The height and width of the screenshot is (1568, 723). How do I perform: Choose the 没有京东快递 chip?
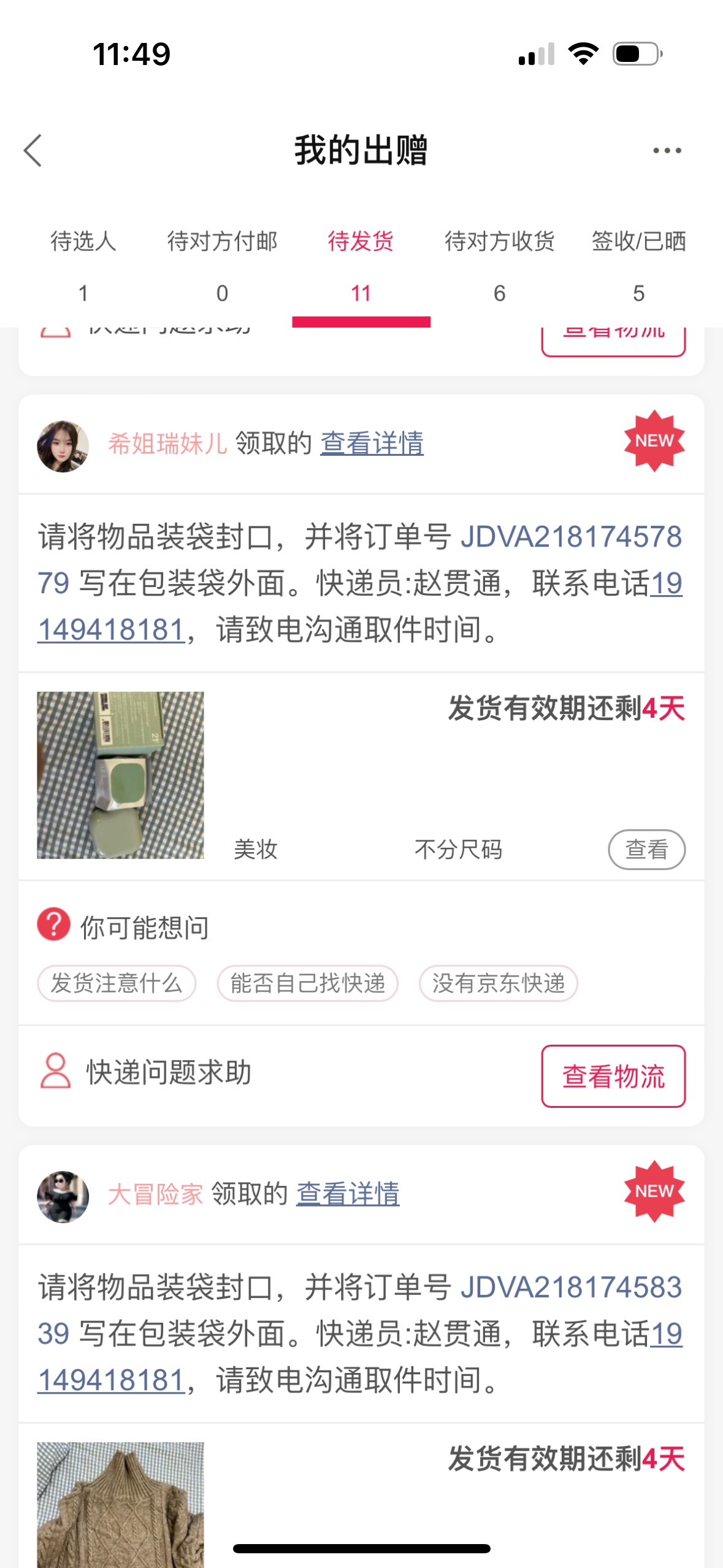(499, 983)
